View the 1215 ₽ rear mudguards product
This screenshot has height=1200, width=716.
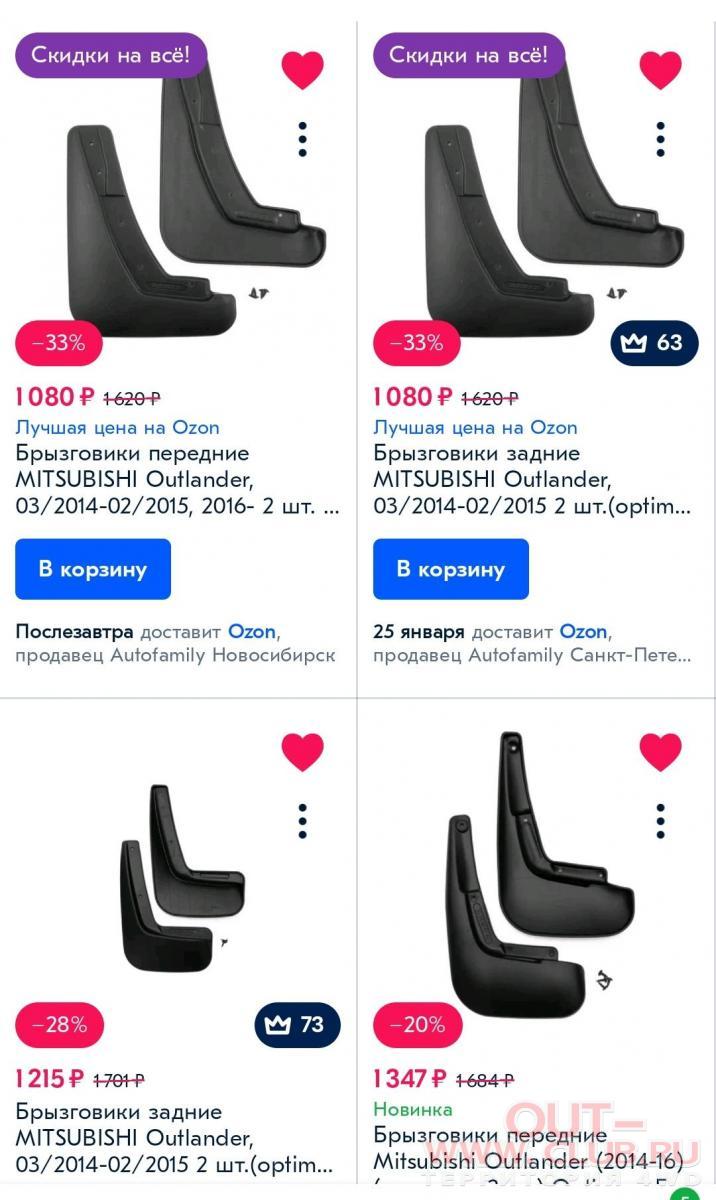click(x=175, y=1139)
